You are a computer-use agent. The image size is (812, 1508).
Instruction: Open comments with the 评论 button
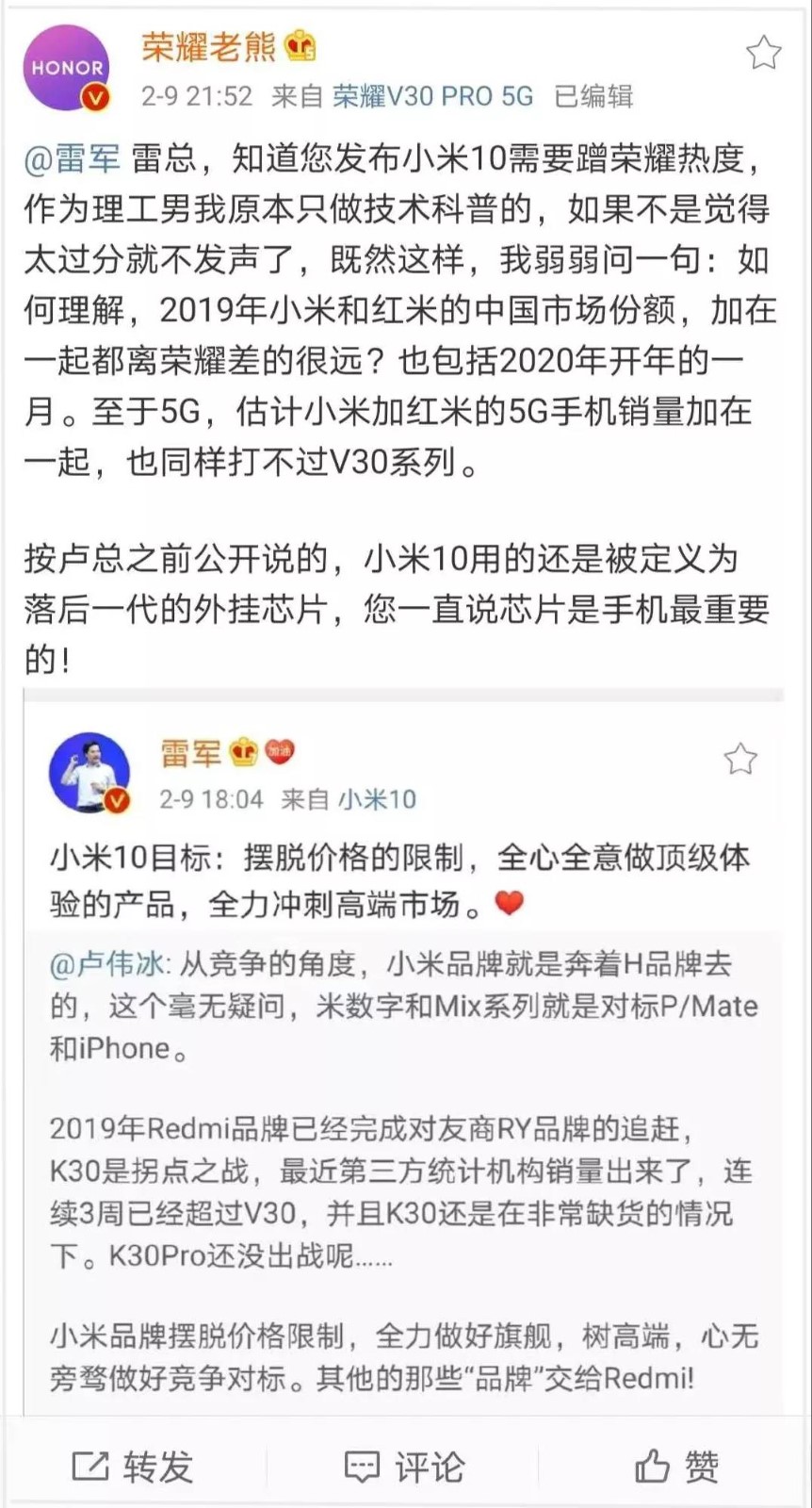click(x=404, y=1467)
